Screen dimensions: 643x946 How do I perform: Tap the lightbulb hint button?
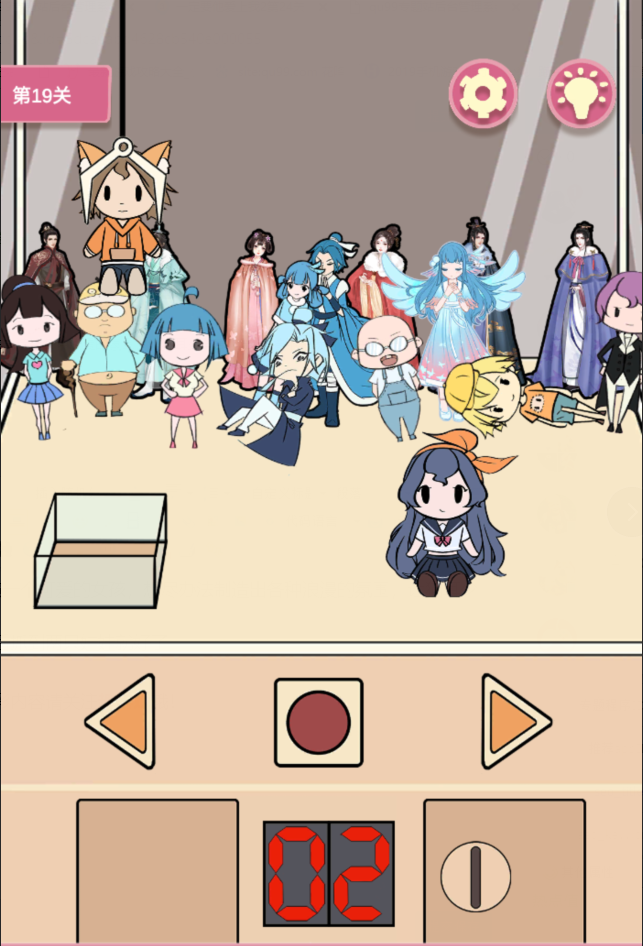pyautogui.click(x=581, y=94)
